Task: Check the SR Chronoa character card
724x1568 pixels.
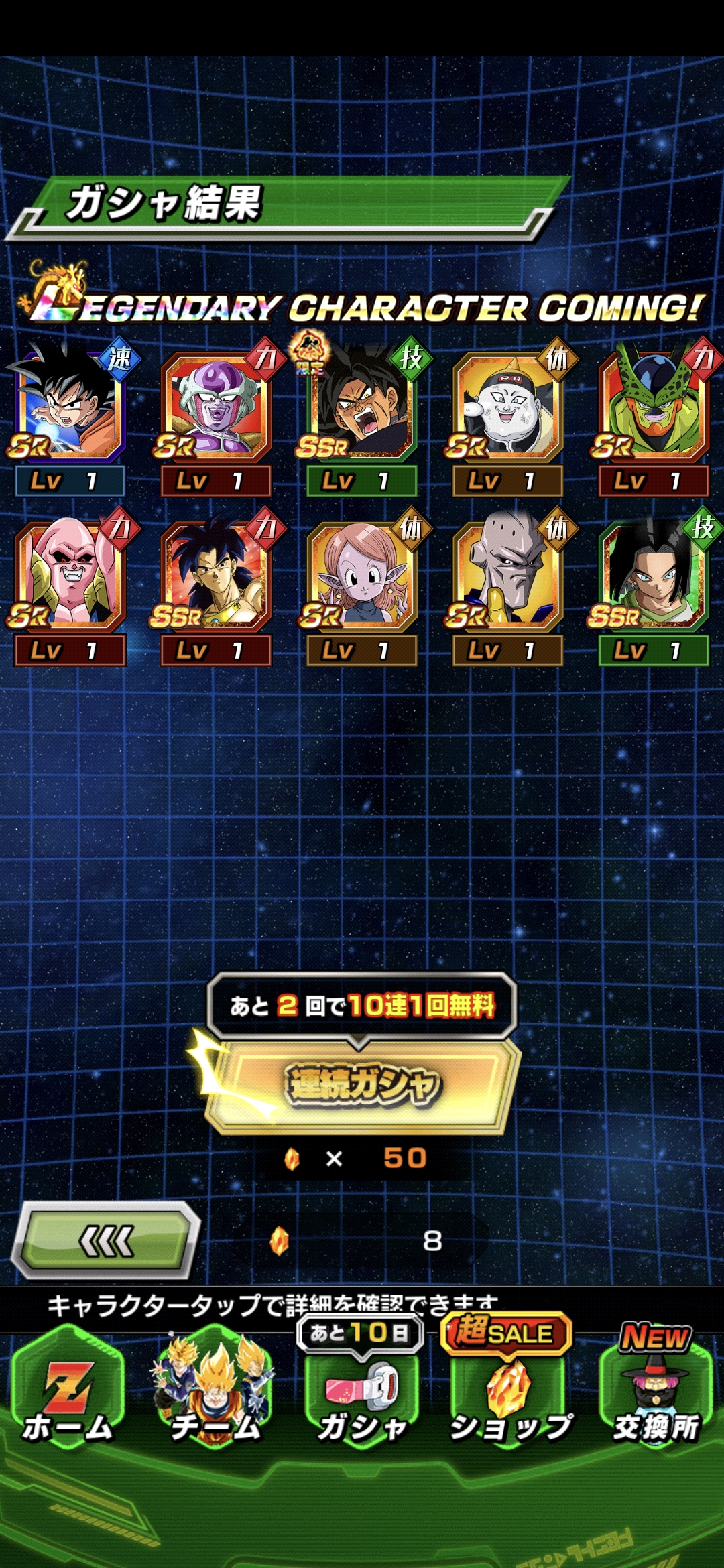Action: pyautogui.click(x=361, y=576)
